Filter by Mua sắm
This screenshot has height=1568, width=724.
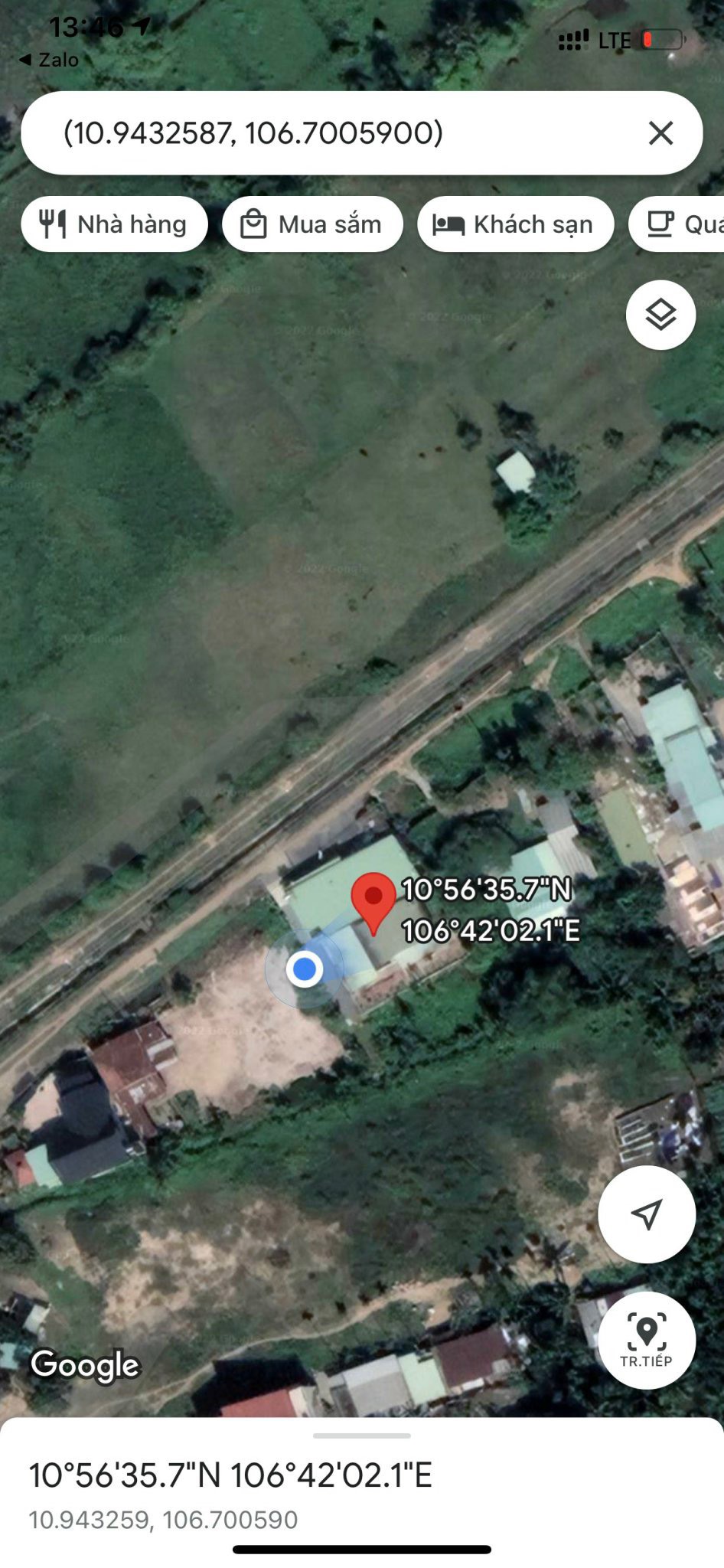(x=312, y=224)
